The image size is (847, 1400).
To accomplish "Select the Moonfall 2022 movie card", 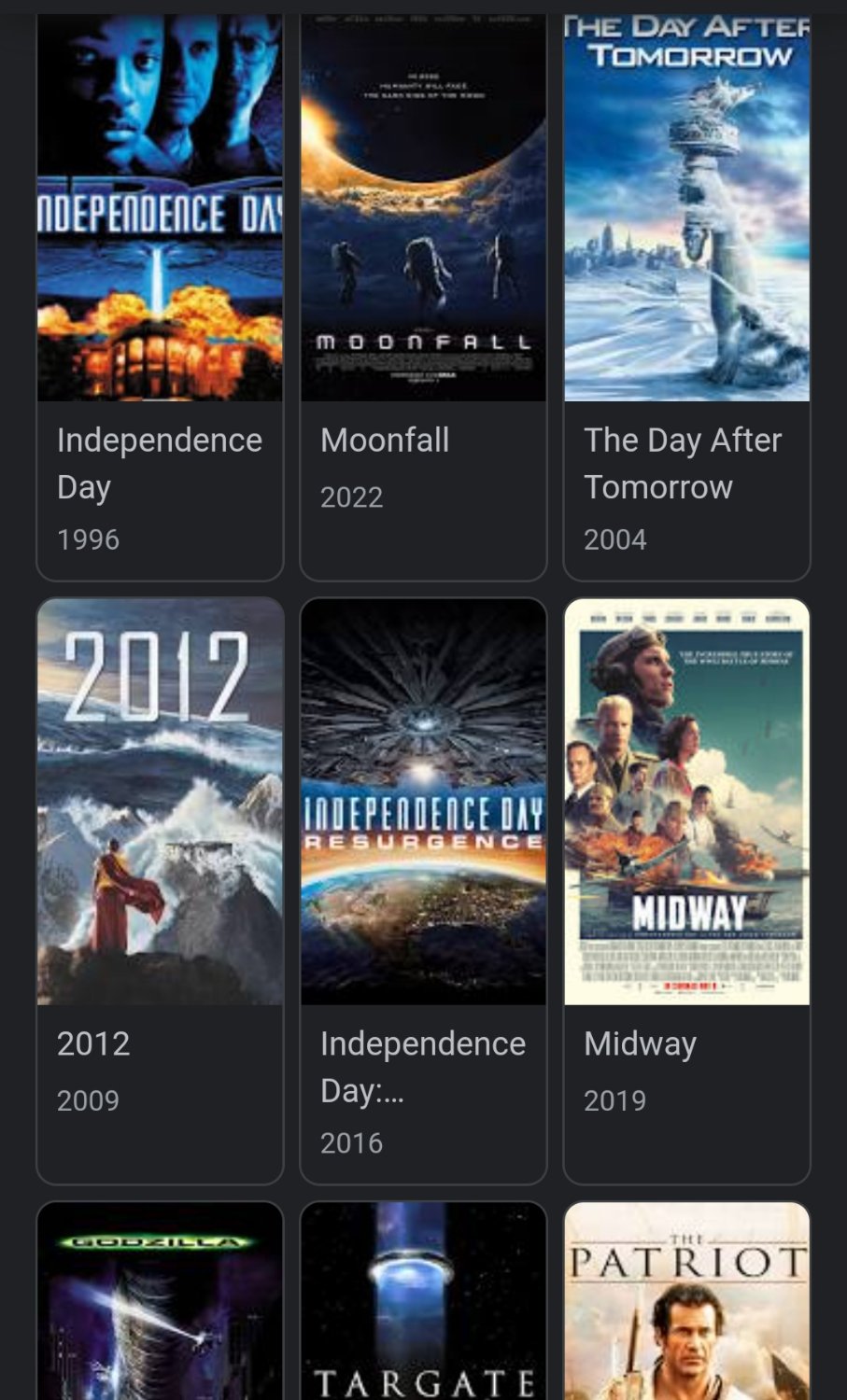I will (423, 297).
